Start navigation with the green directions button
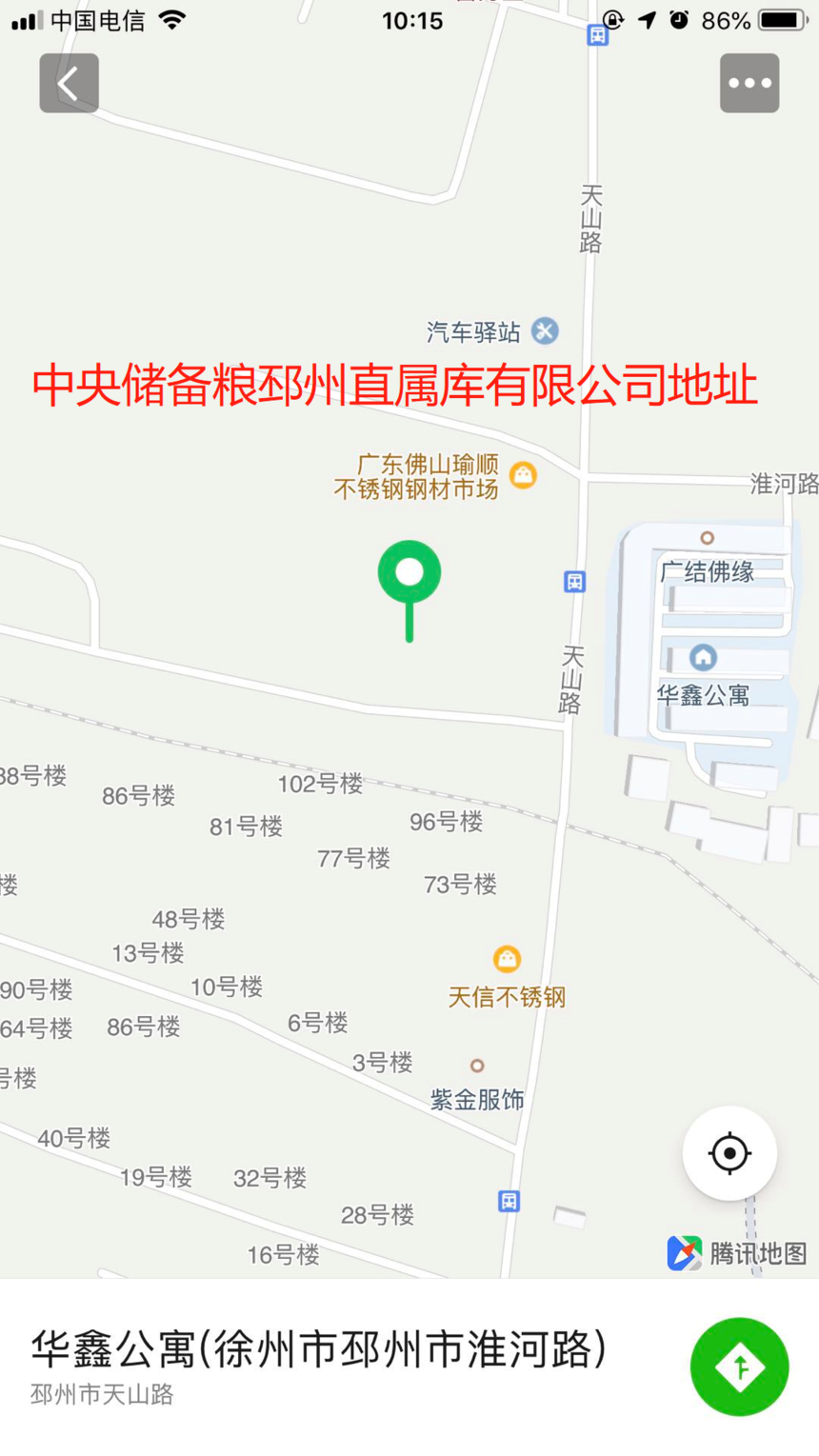 740,1366
